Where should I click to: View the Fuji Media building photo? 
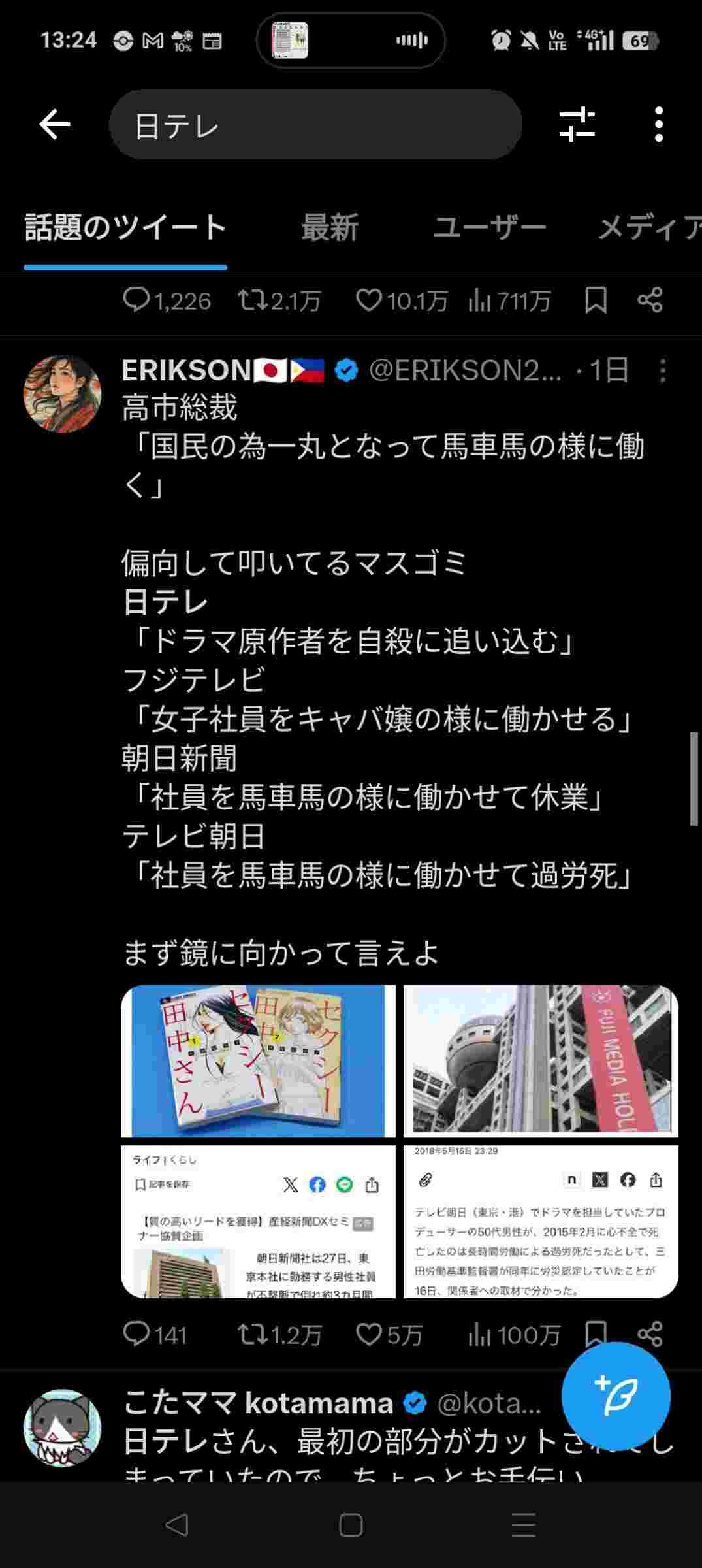(x=541, y=1061)
